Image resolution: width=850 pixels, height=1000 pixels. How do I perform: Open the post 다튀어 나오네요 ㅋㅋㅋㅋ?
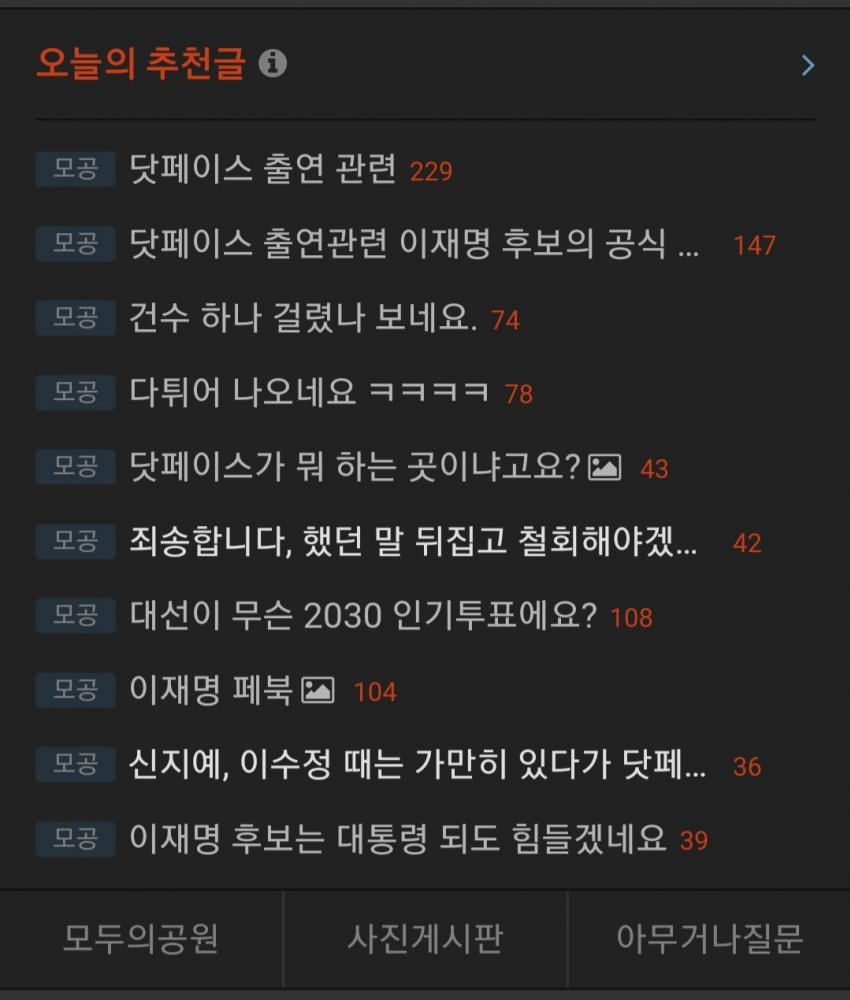[310, 392]
